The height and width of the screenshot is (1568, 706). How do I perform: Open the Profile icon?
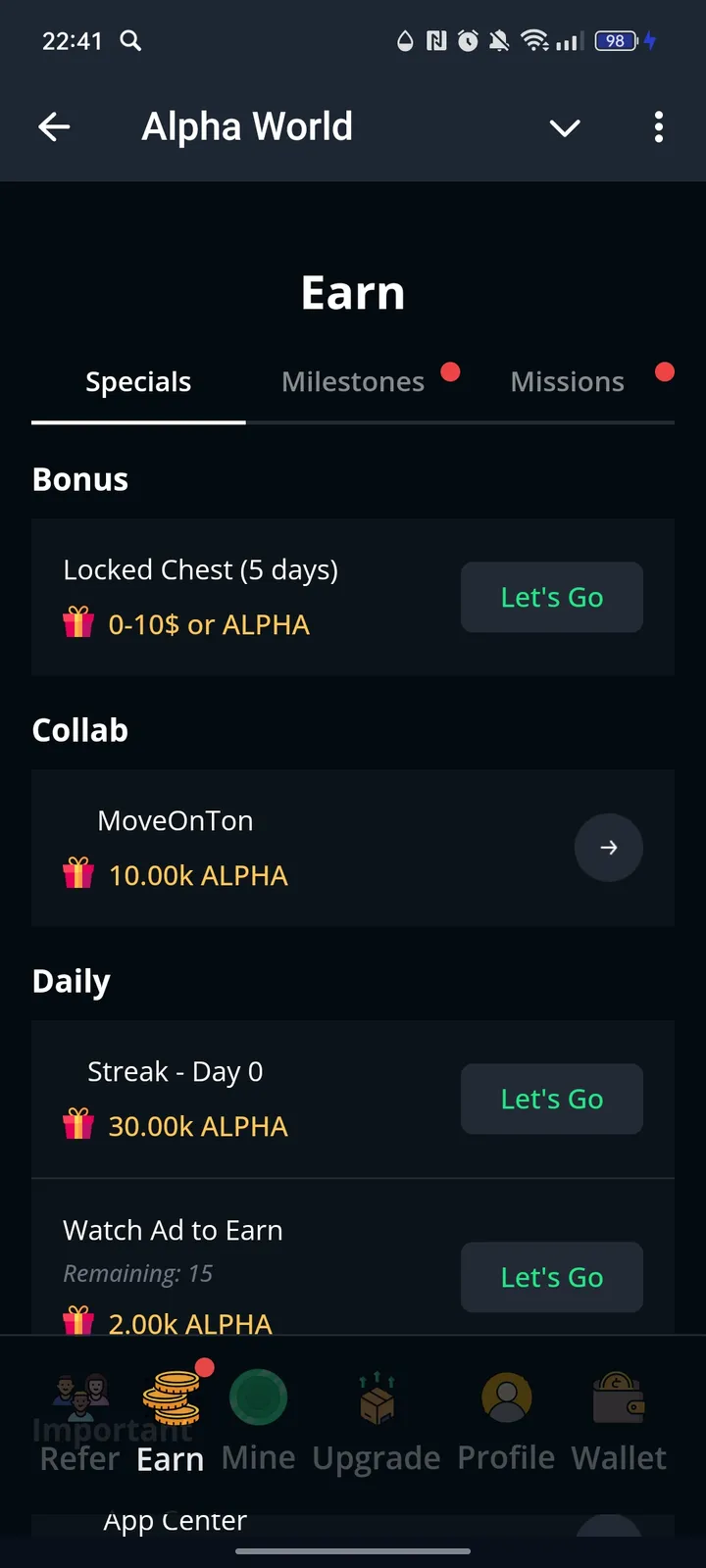click(505, 1397)
